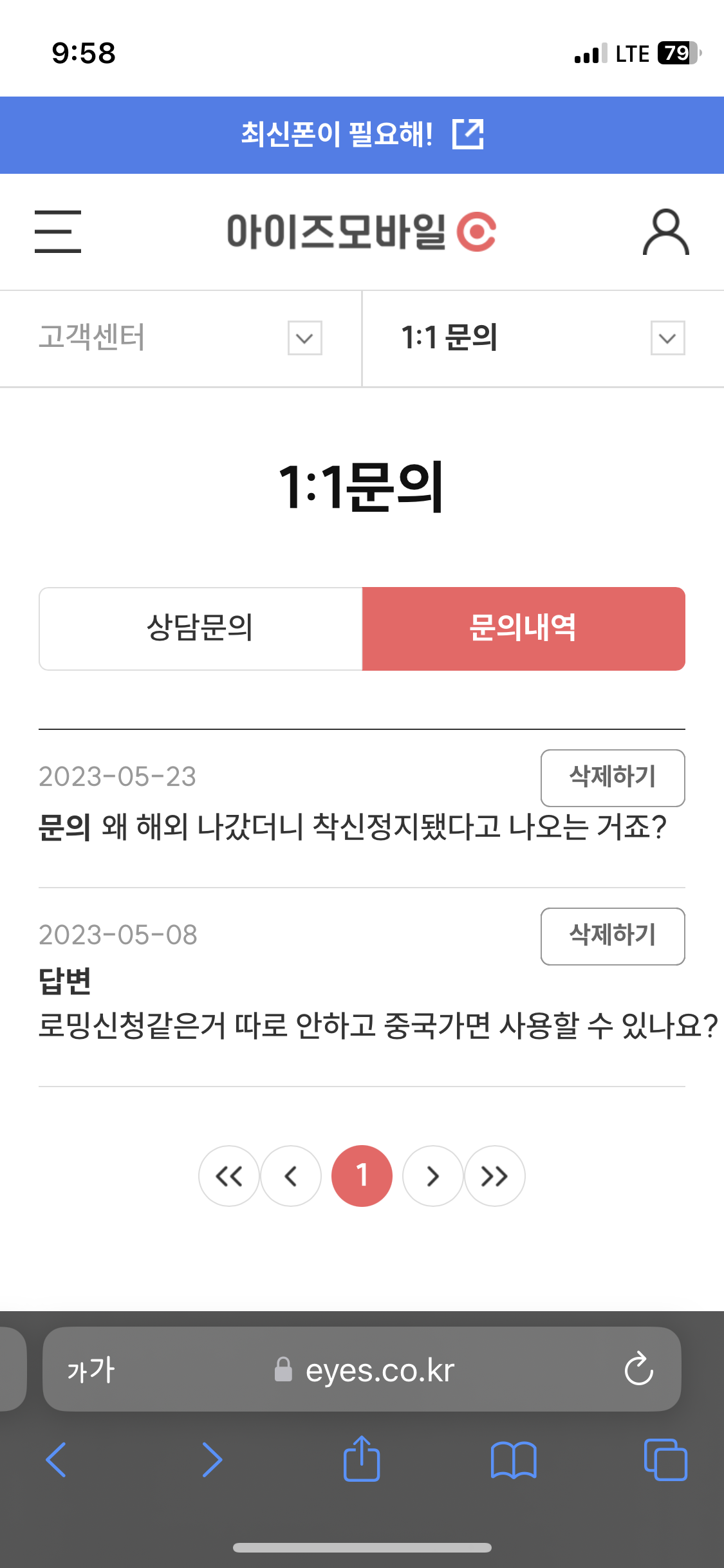Open the hamburger menu
724x1568 pixels.
[58, 232]
